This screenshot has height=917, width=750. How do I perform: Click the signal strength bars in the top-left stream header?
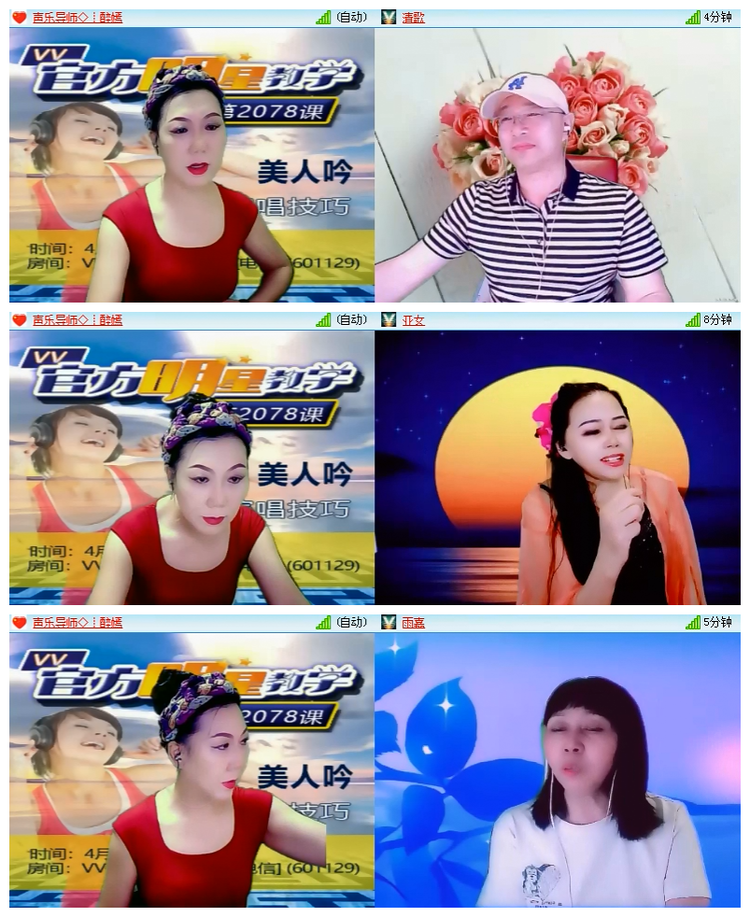click(322, 15)
